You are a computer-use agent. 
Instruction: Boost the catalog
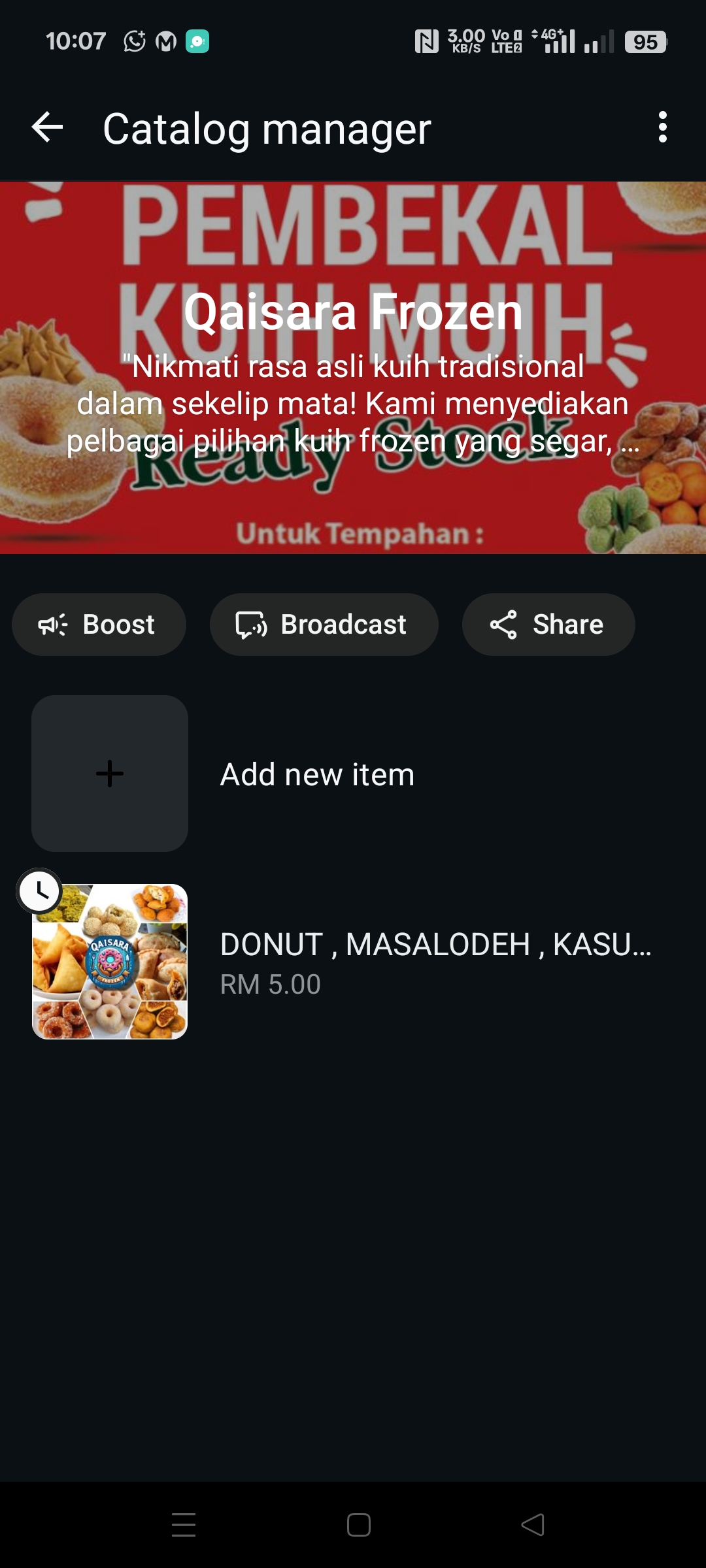99,625
